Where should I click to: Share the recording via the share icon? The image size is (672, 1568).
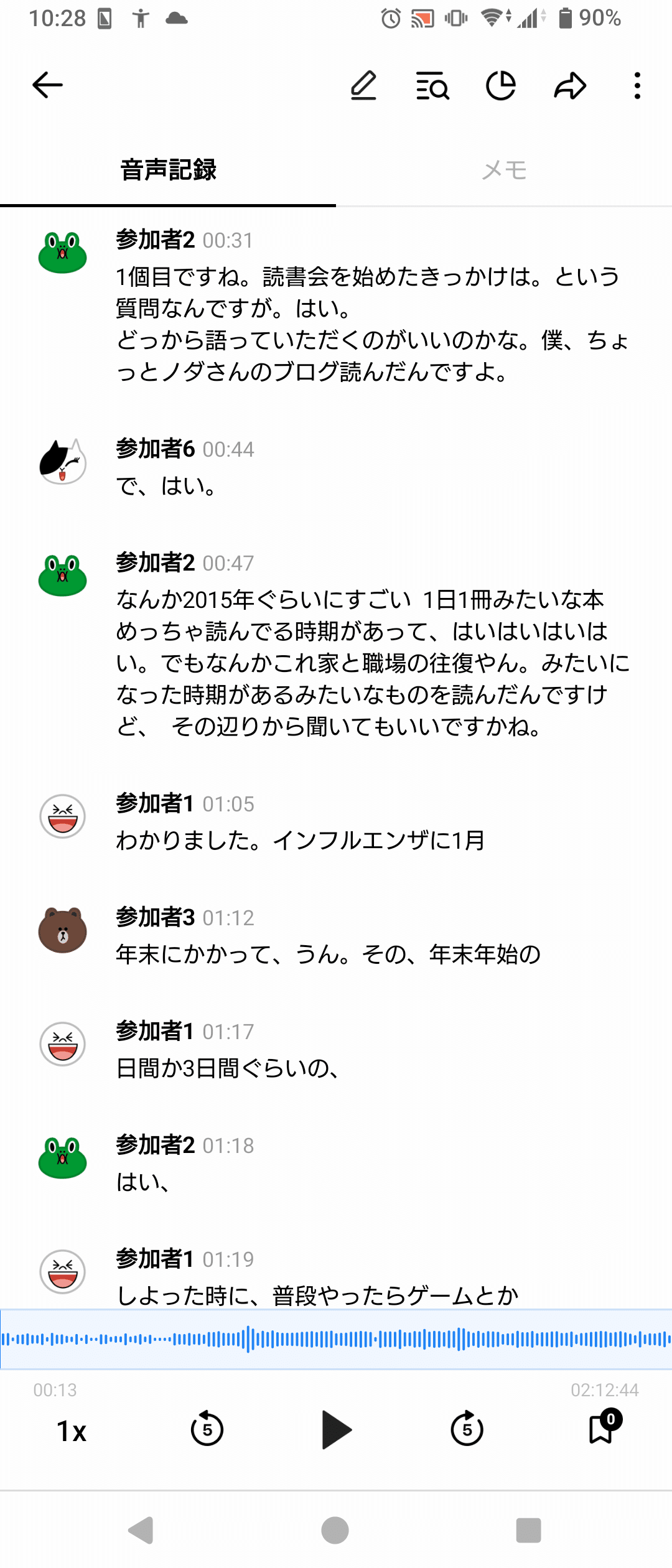(x=569, y=86)
